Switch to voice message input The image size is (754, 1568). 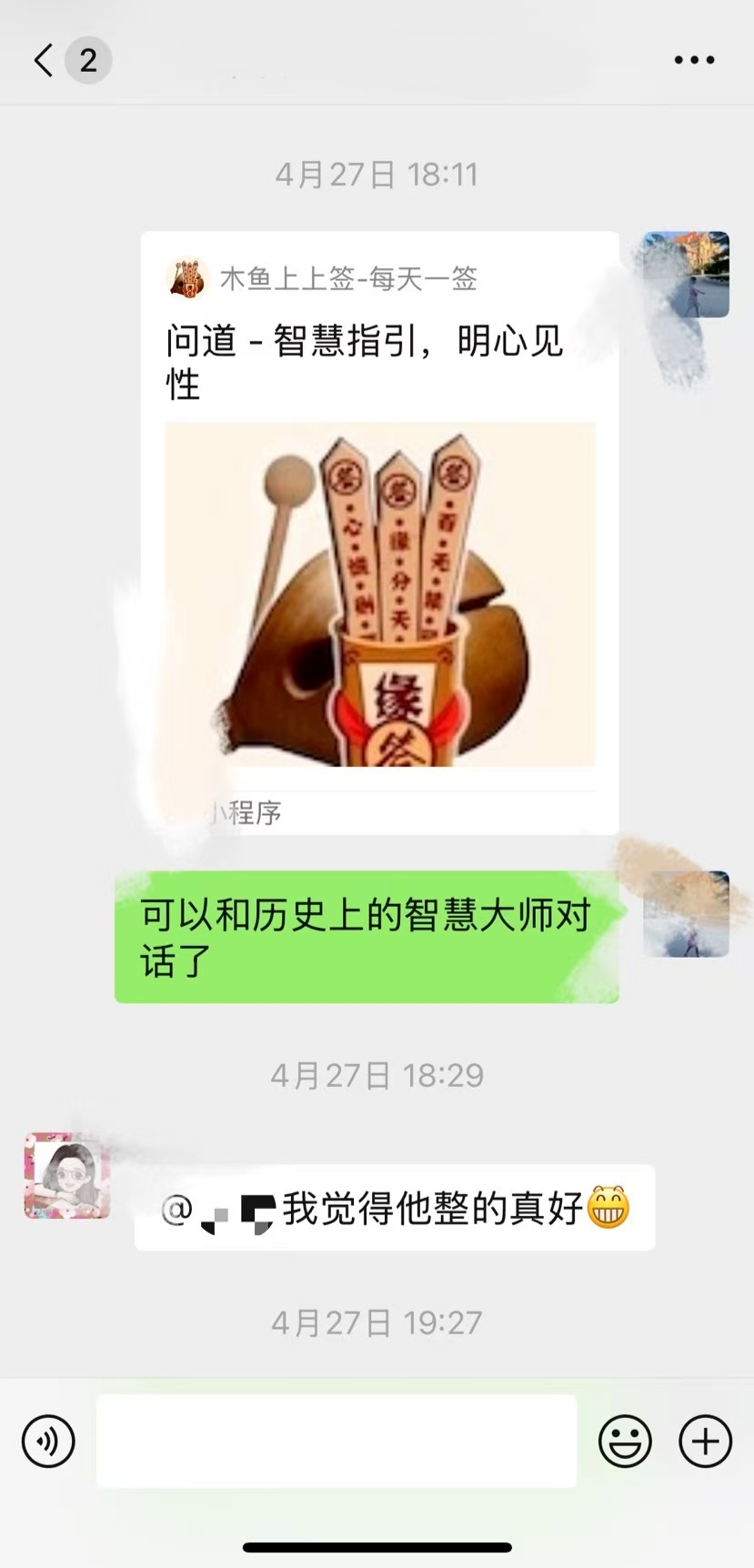pyautogui.click(x=48, y=1442)
